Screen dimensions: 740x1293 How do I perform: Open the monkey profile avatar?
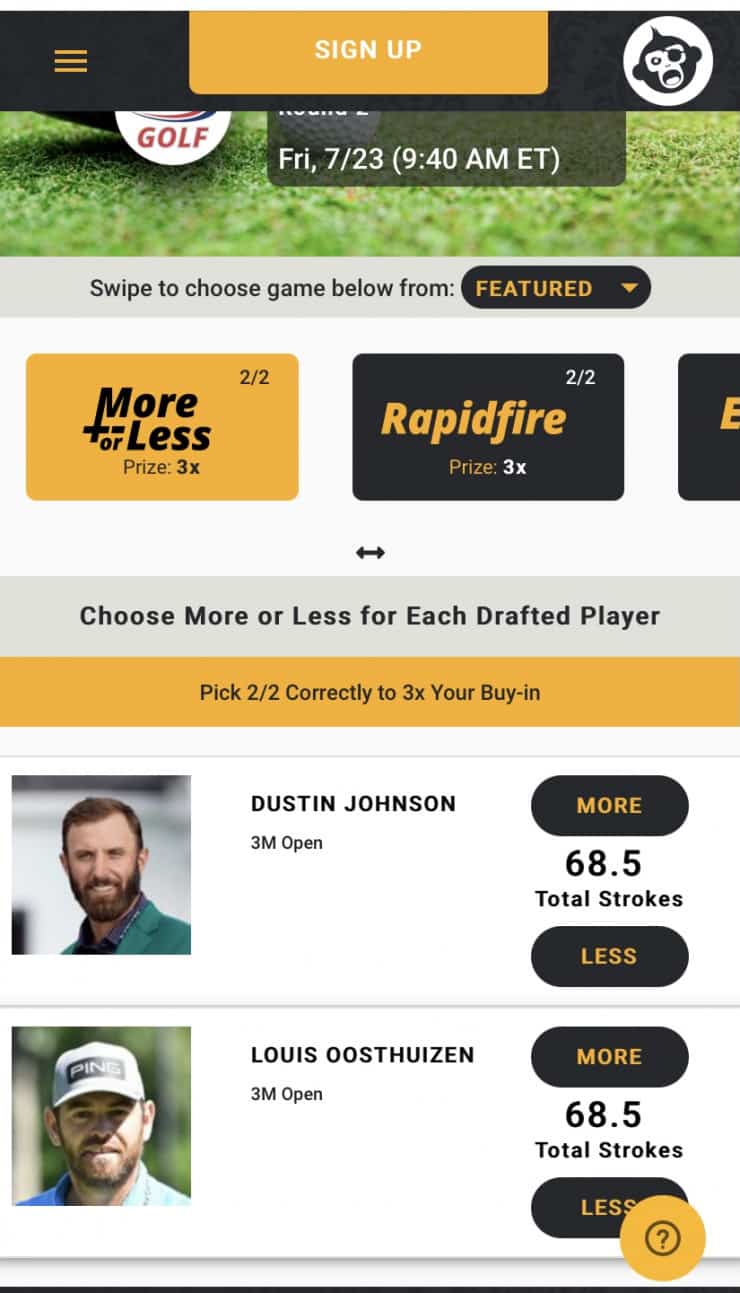667,60
